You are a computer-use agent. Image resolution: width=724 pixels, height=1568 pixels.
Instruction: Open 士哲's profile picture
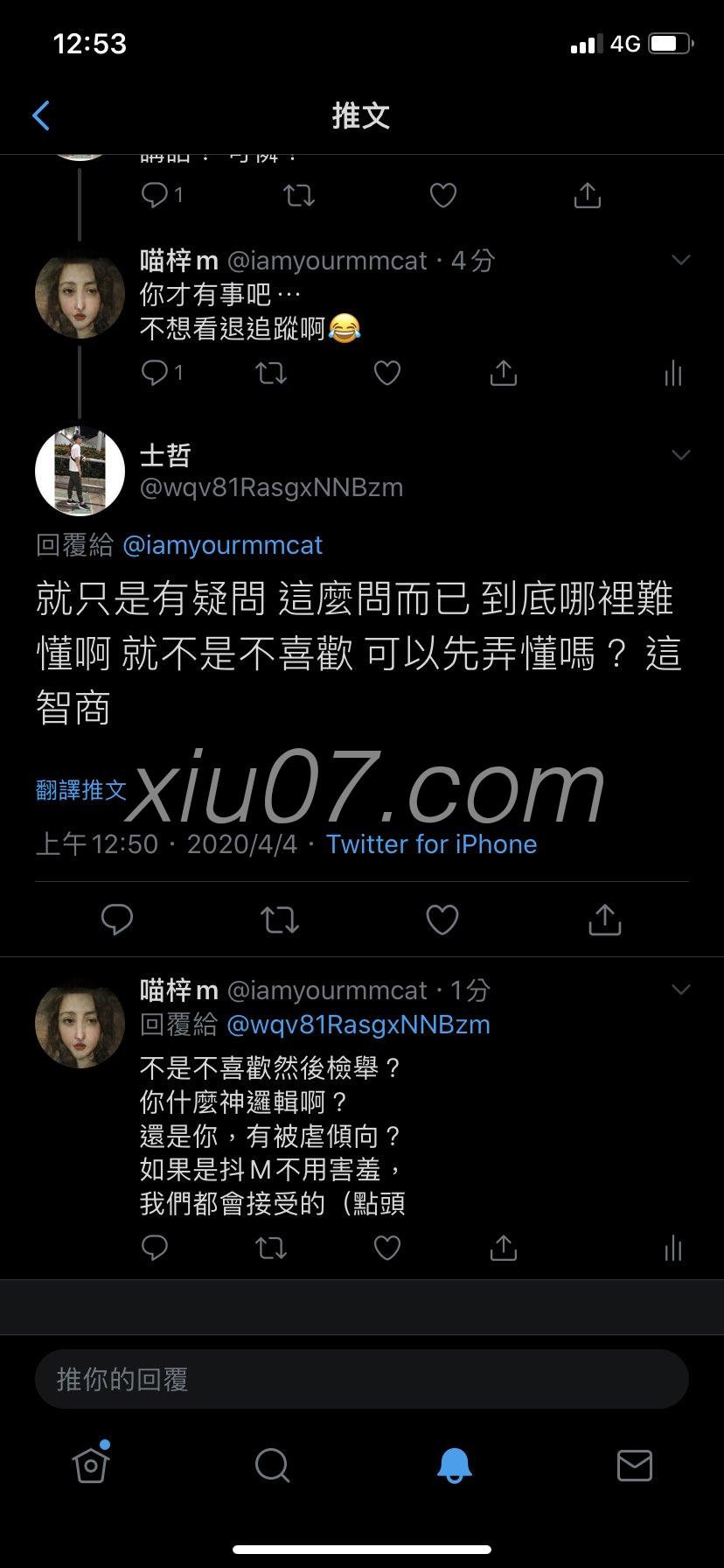(80, 471)
